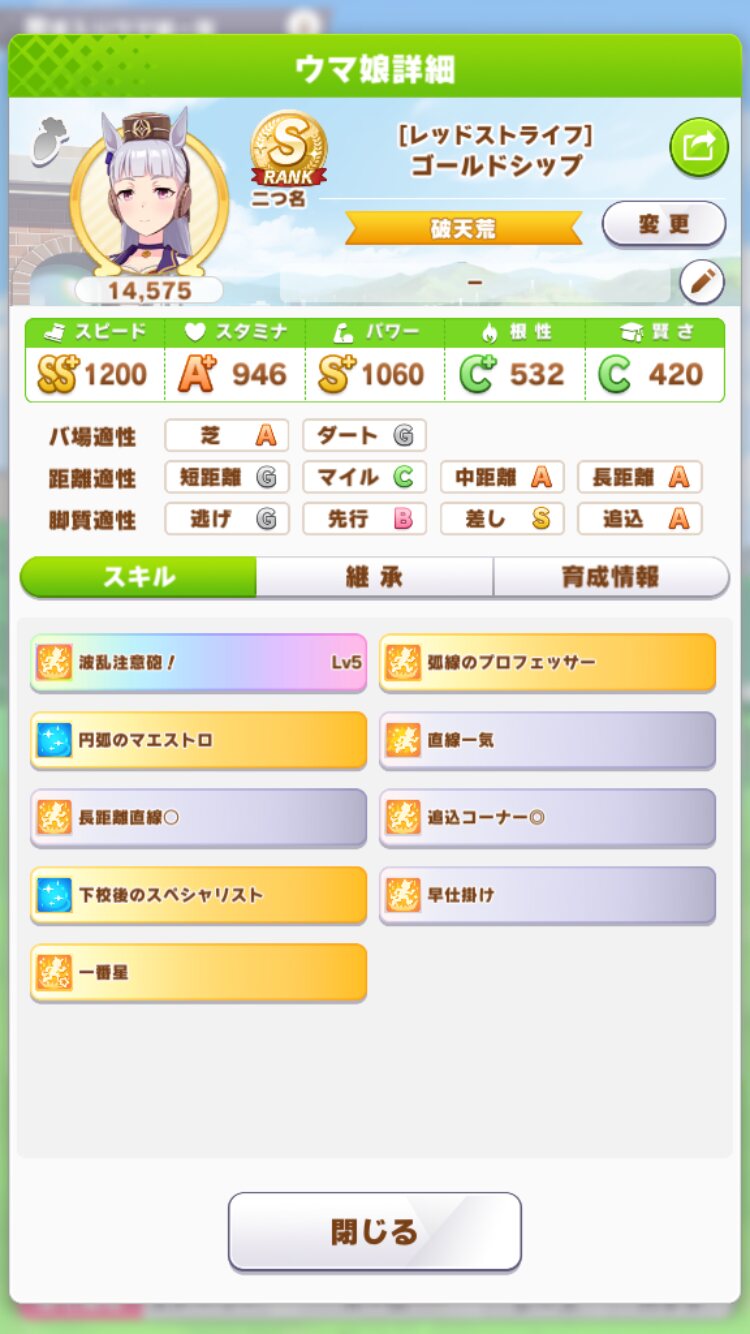
Task: Open the 長距離直線○ skill
Action: (x=198, y=817)
